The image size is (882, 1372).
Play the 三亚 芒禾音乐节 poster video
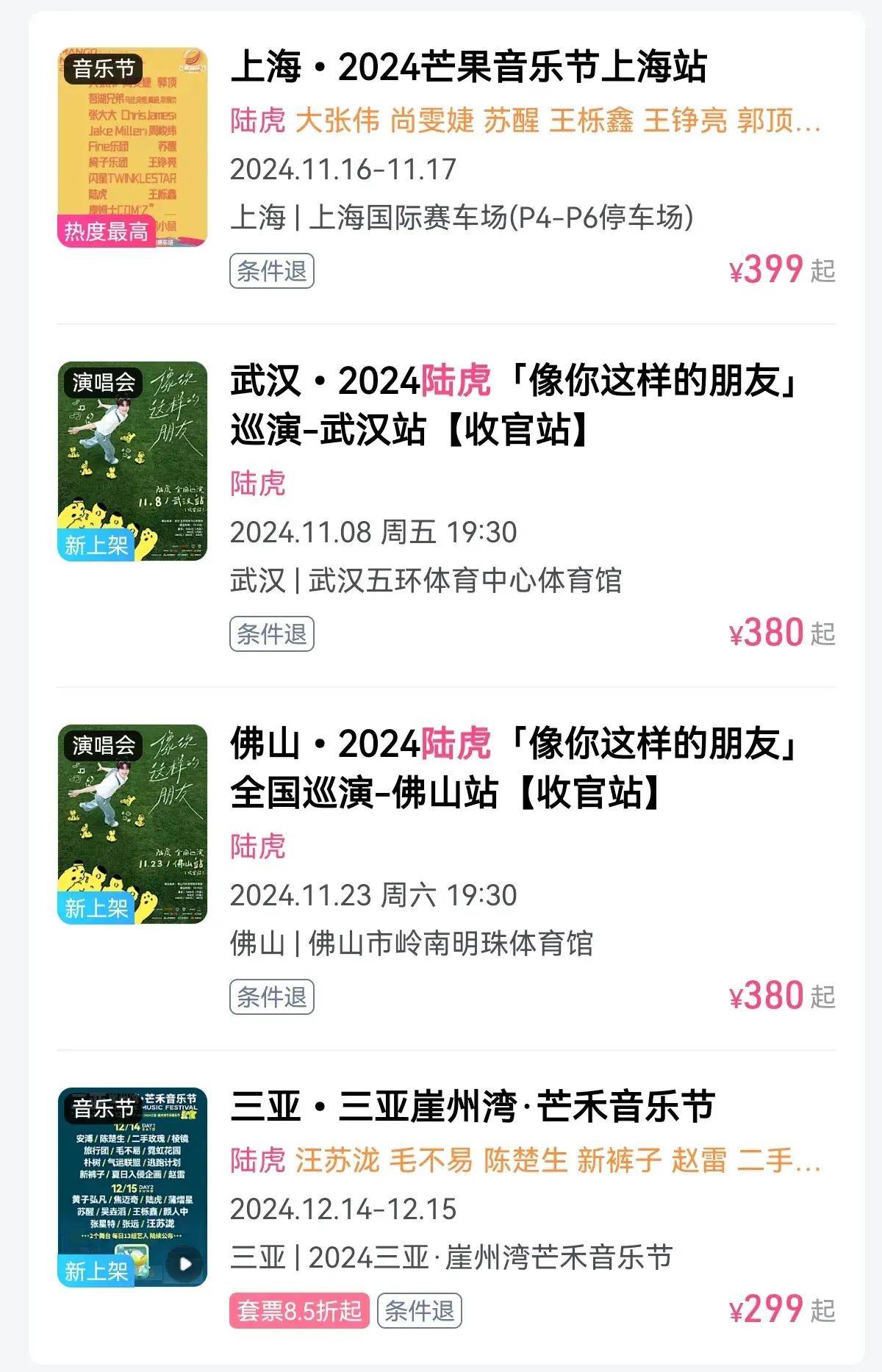184,1263
